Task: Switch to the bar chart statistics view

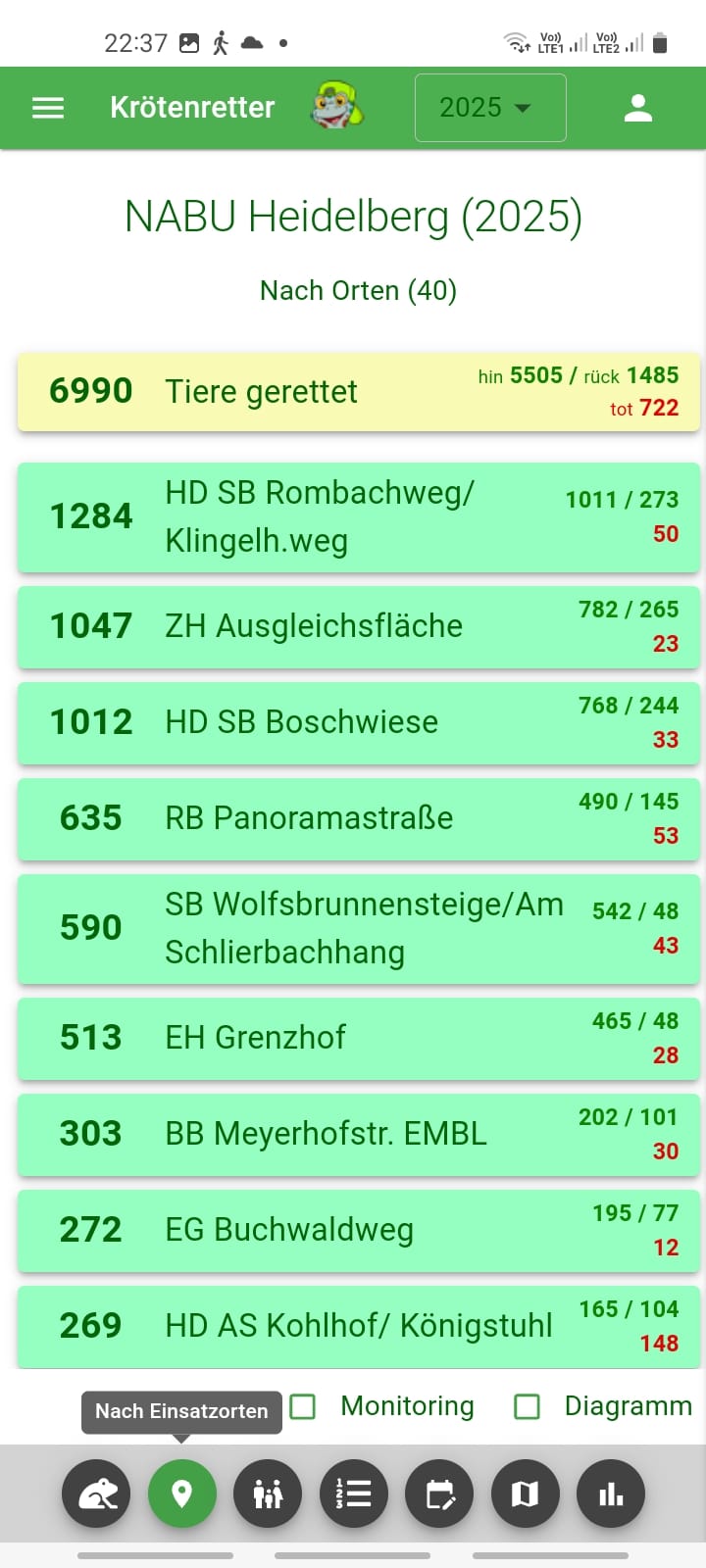Action: pos(611,1494)
